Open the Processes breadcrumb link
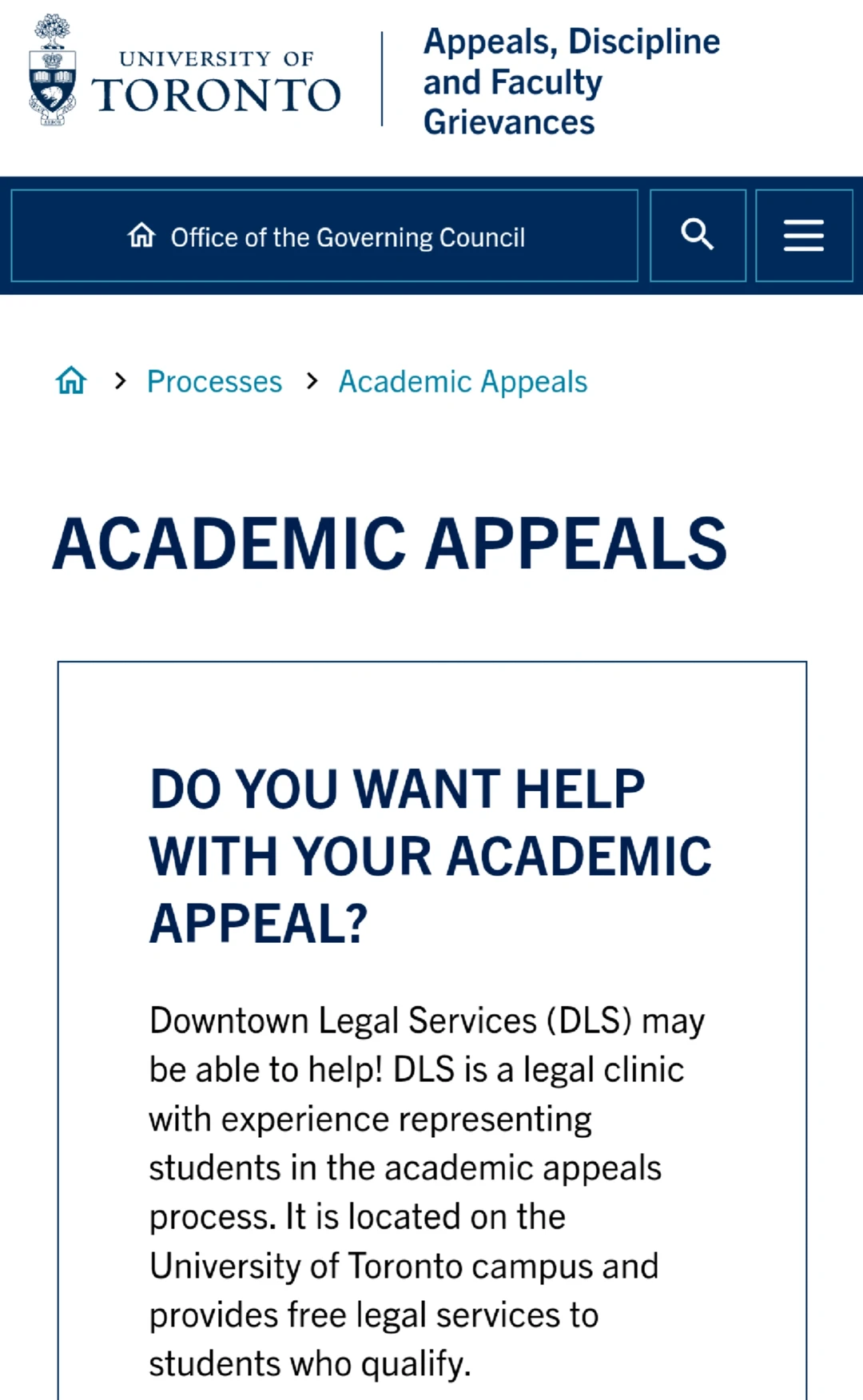Viewport: 863px width, 1400px height. [x=214, y=382]
